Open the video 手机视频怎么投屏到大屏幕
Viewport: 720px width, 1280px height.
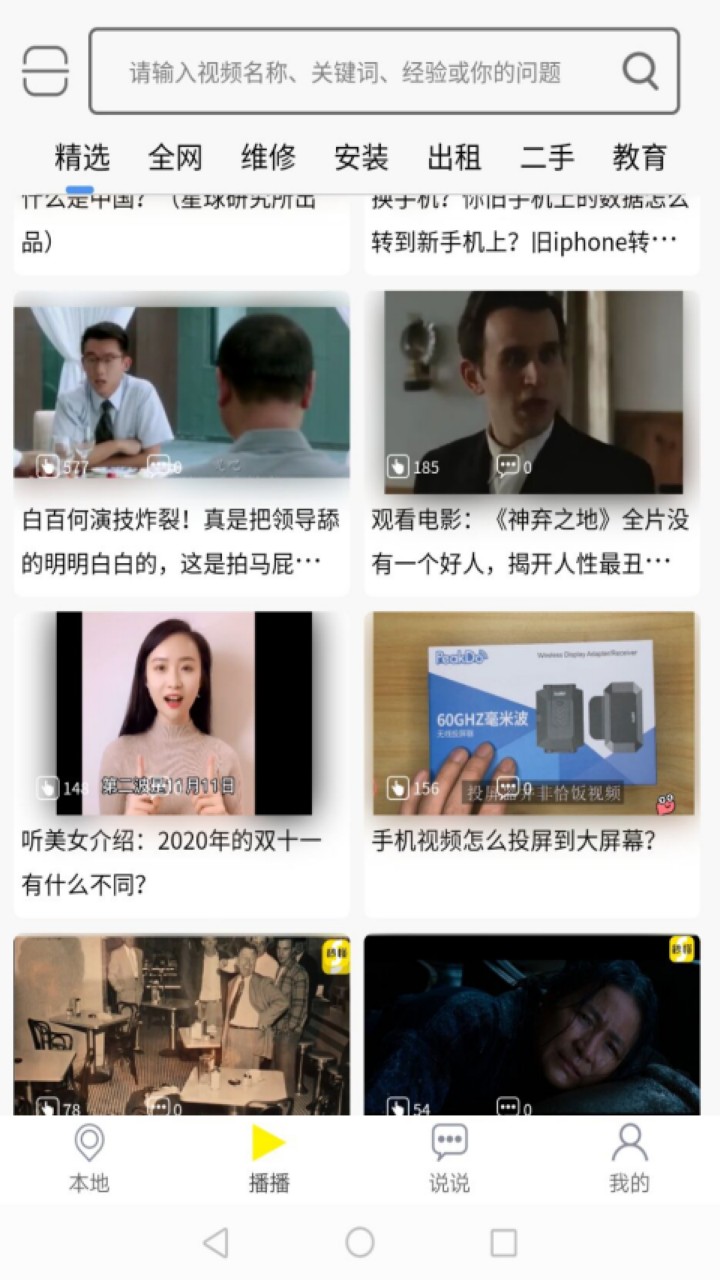point(532,713)
